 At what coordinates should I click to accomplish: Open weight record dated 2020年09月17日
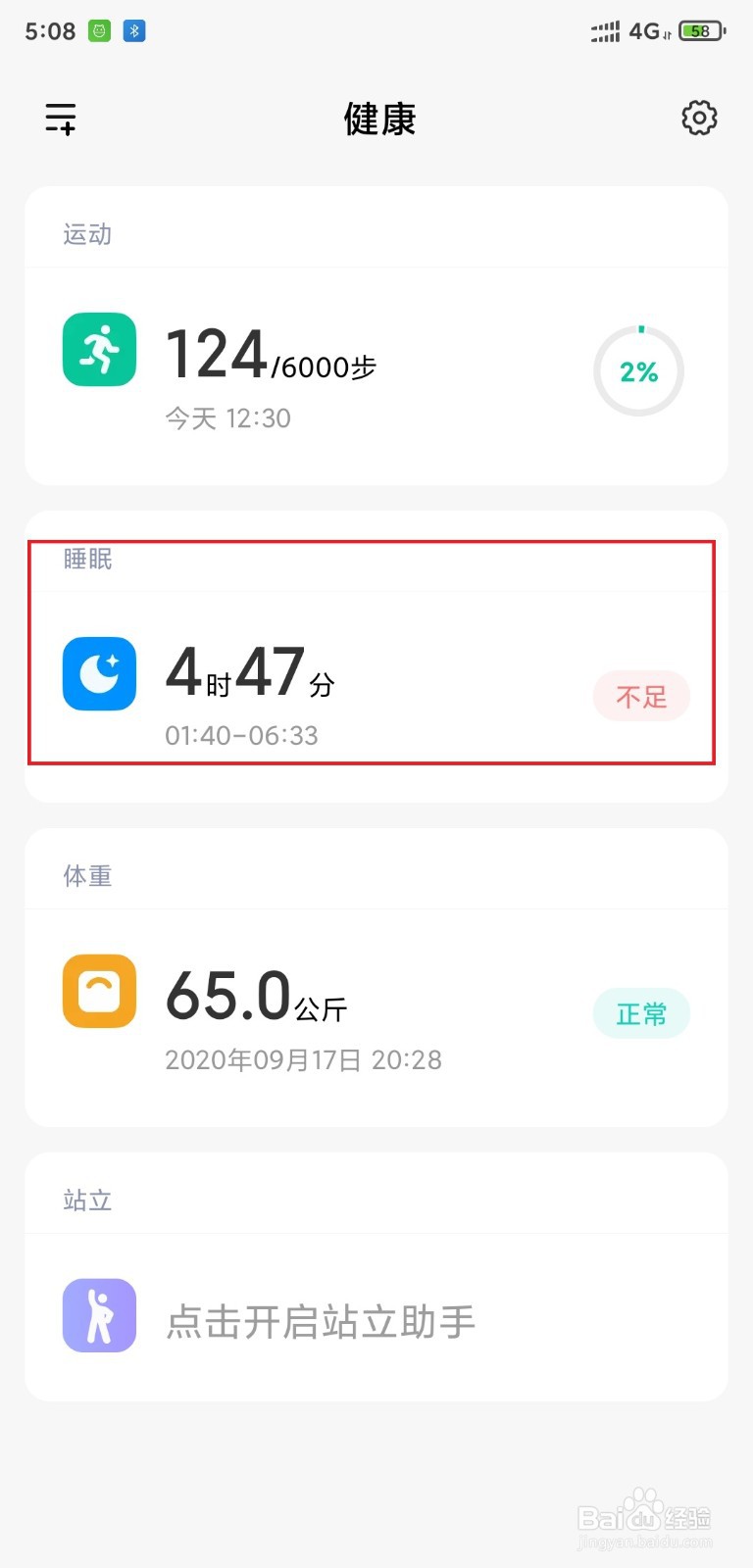(x=303, y=1058)
